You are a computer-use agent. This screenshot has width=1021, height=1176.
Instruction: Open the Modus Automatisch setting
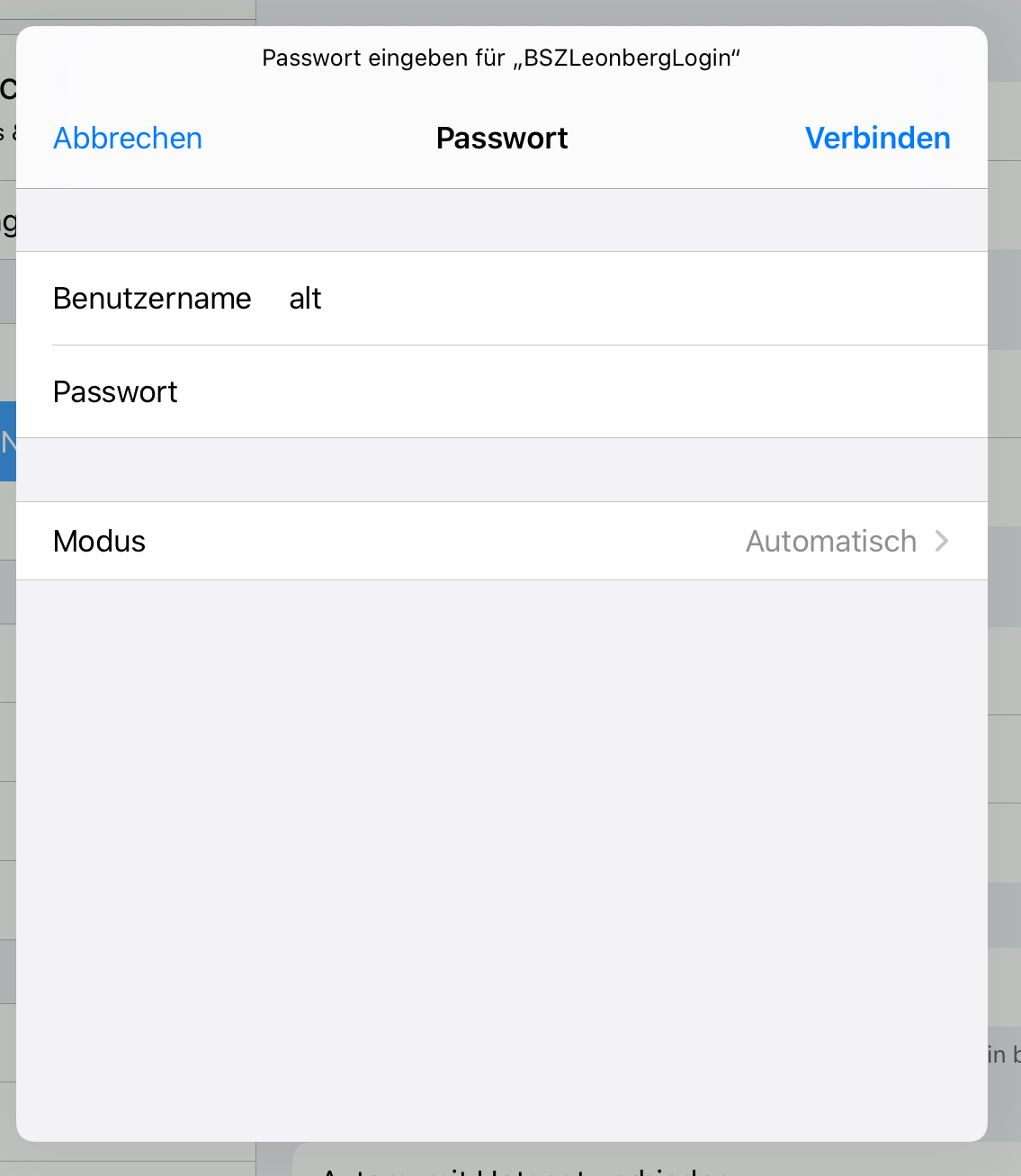(502, 542)
